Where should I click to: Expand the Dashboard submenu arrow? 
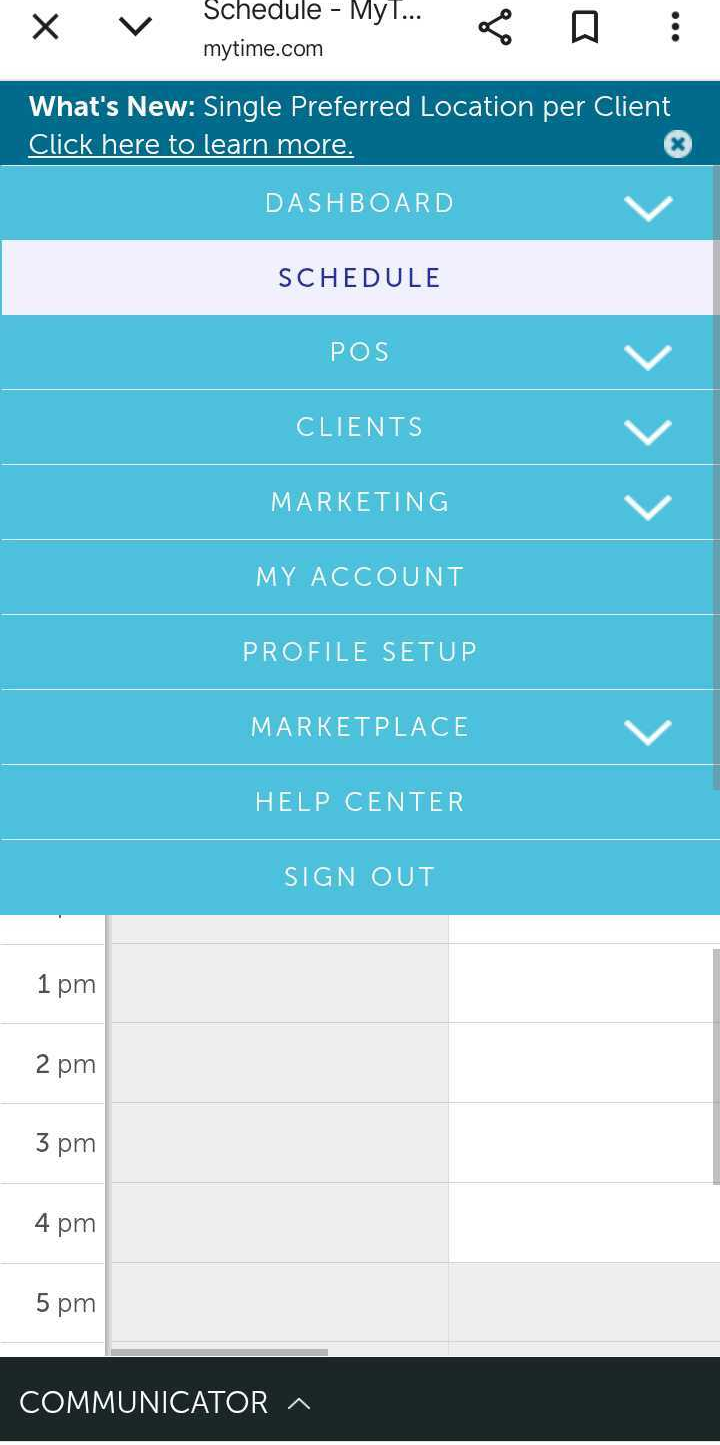coord(648,208)
